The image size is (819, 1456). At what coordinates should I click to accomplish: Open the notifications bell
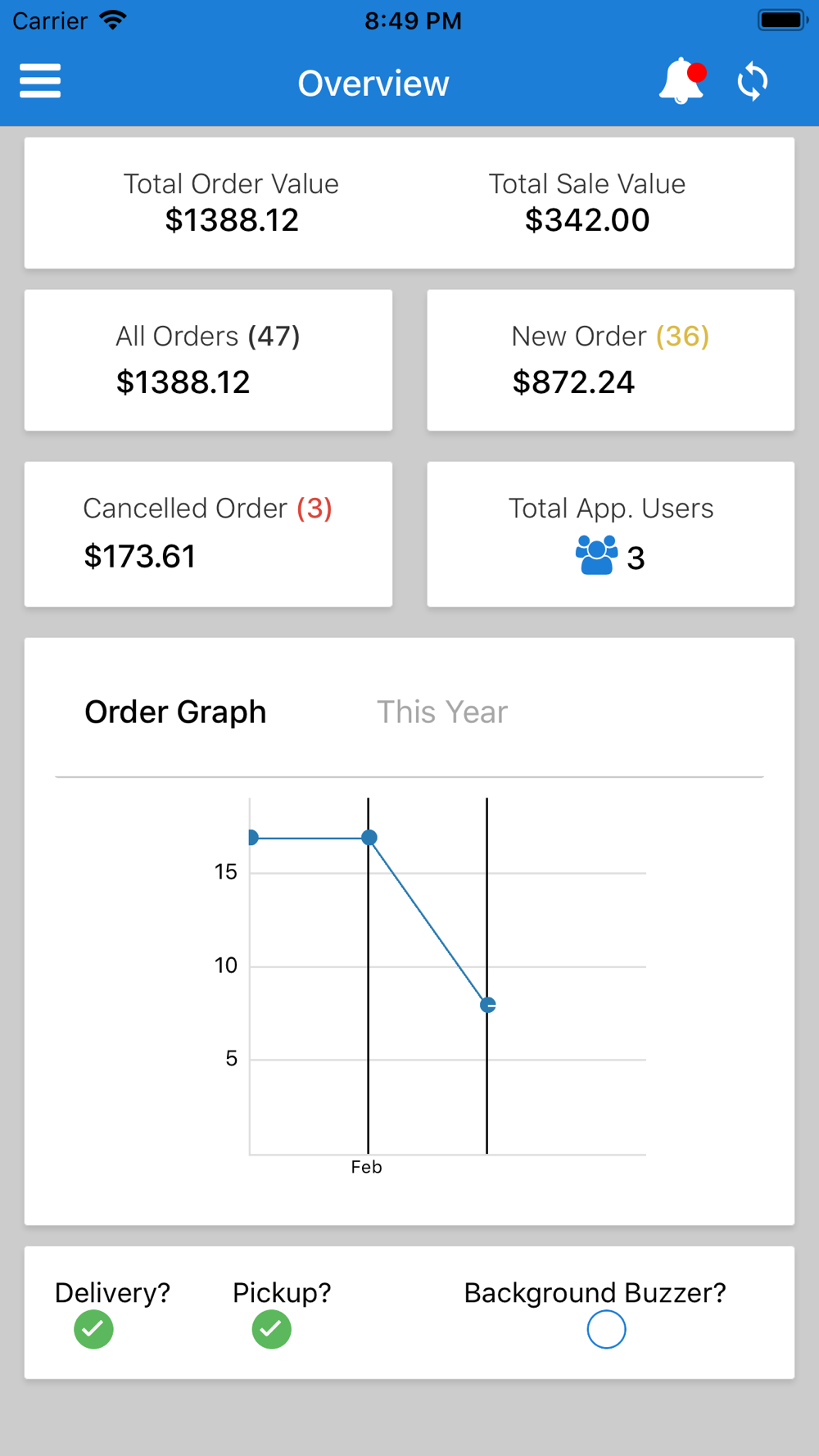coord(682,81)
